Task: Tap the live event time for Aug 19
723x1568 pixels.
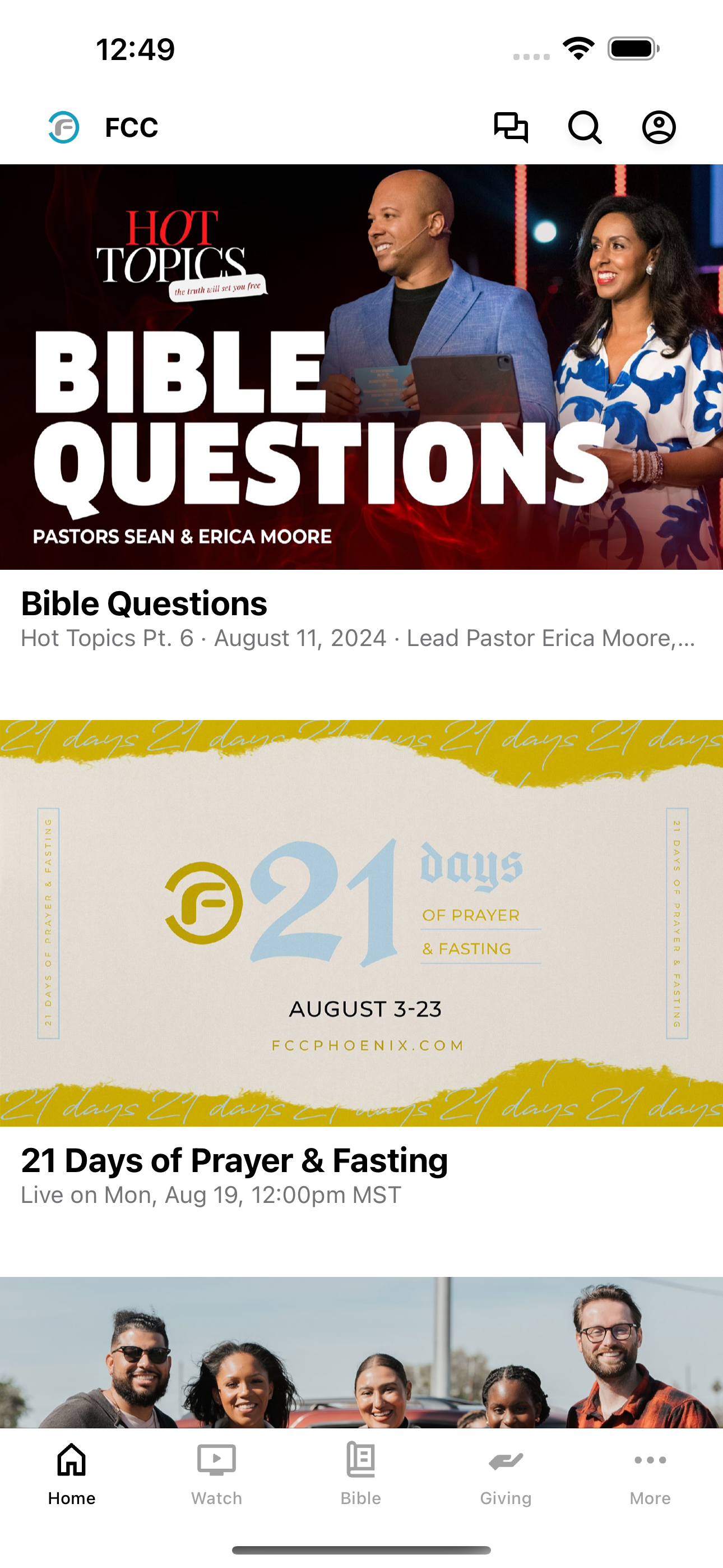Action: point(210,1195)
